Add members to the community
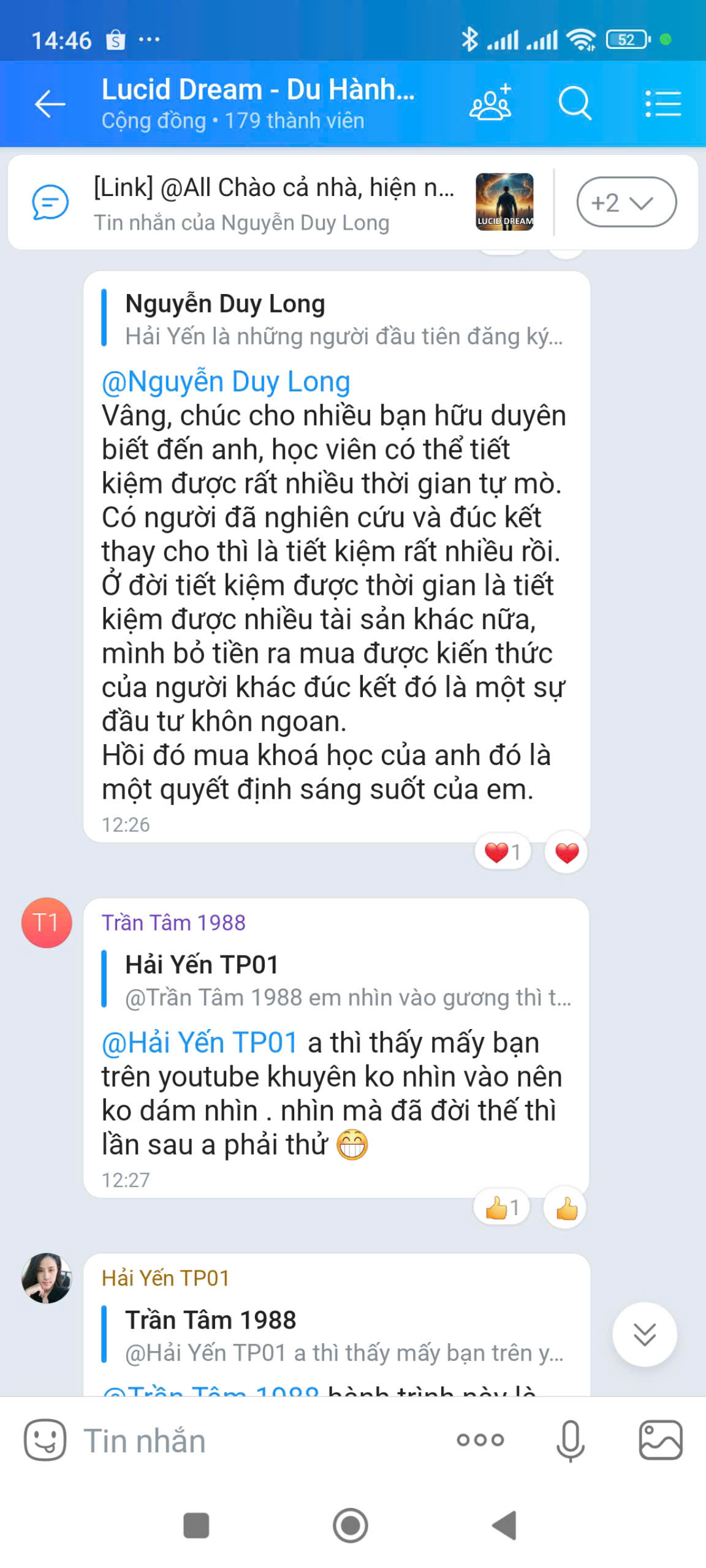706x1568 pixels. coord(490,104)
